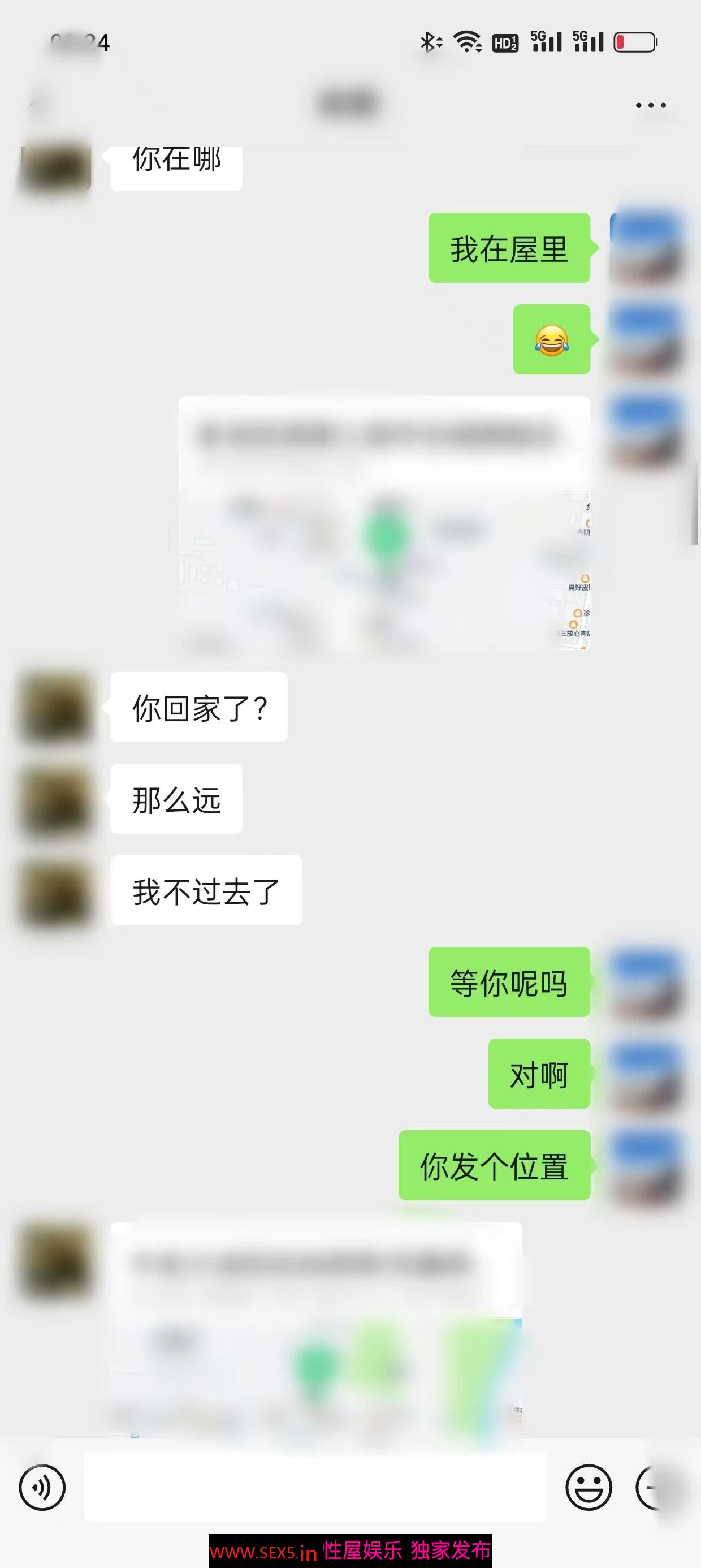The image size is (701, 1568).
Task: Open the emoji sticker picker
Action: pyautogui.click(x=589, y=1487)
